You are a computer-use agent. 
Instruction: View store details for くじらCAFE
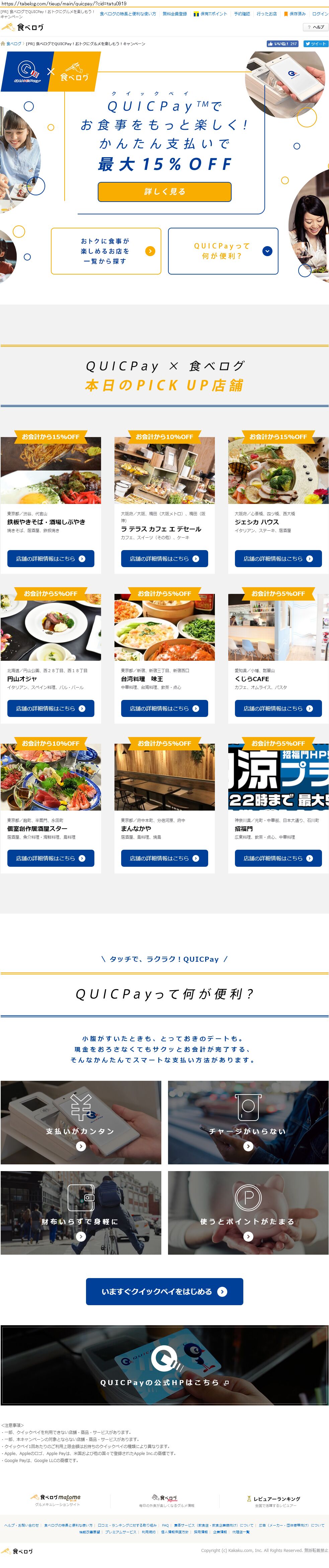(278, 708)
